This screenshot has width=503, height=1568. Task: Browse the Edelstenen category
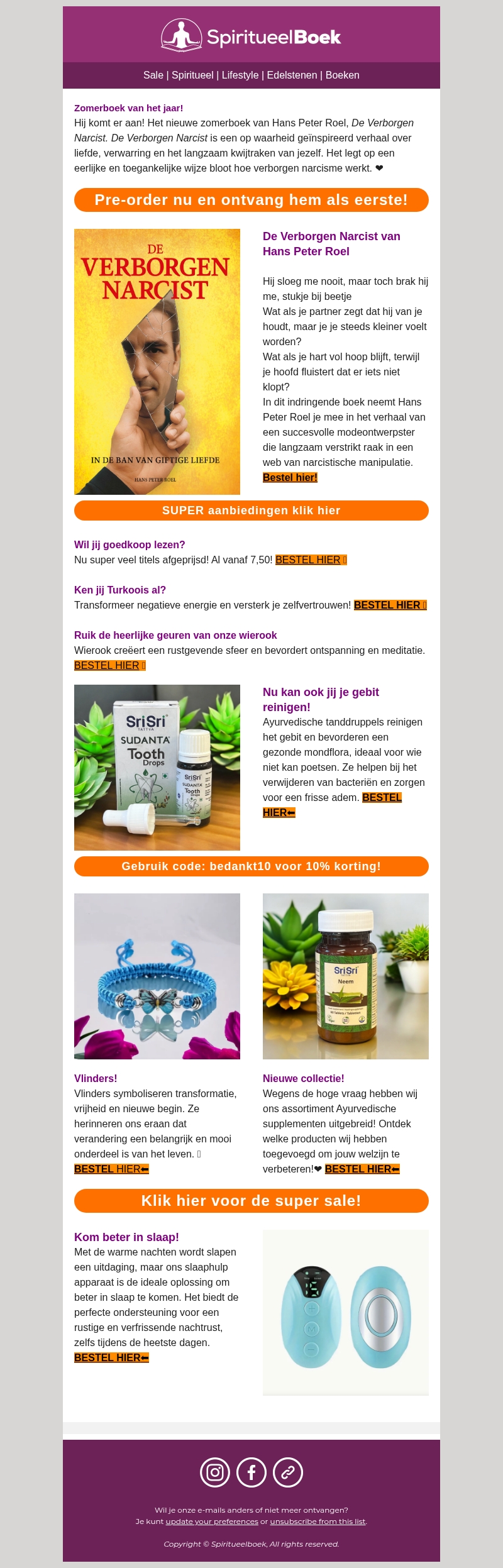292,75
